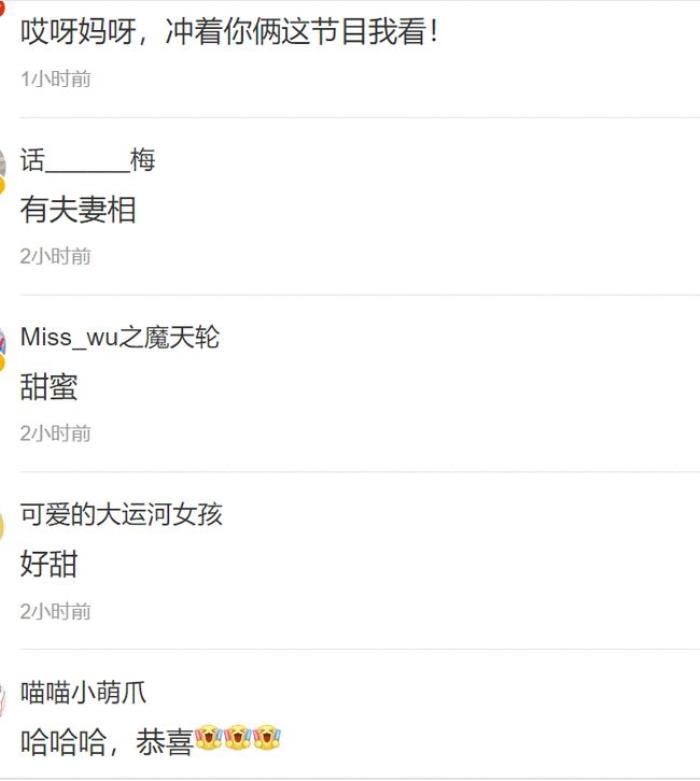The height and width of the screenshot is (781, 700).
Task: Open Miss_wu之魔天轮's profile
Action: (119, 337)
